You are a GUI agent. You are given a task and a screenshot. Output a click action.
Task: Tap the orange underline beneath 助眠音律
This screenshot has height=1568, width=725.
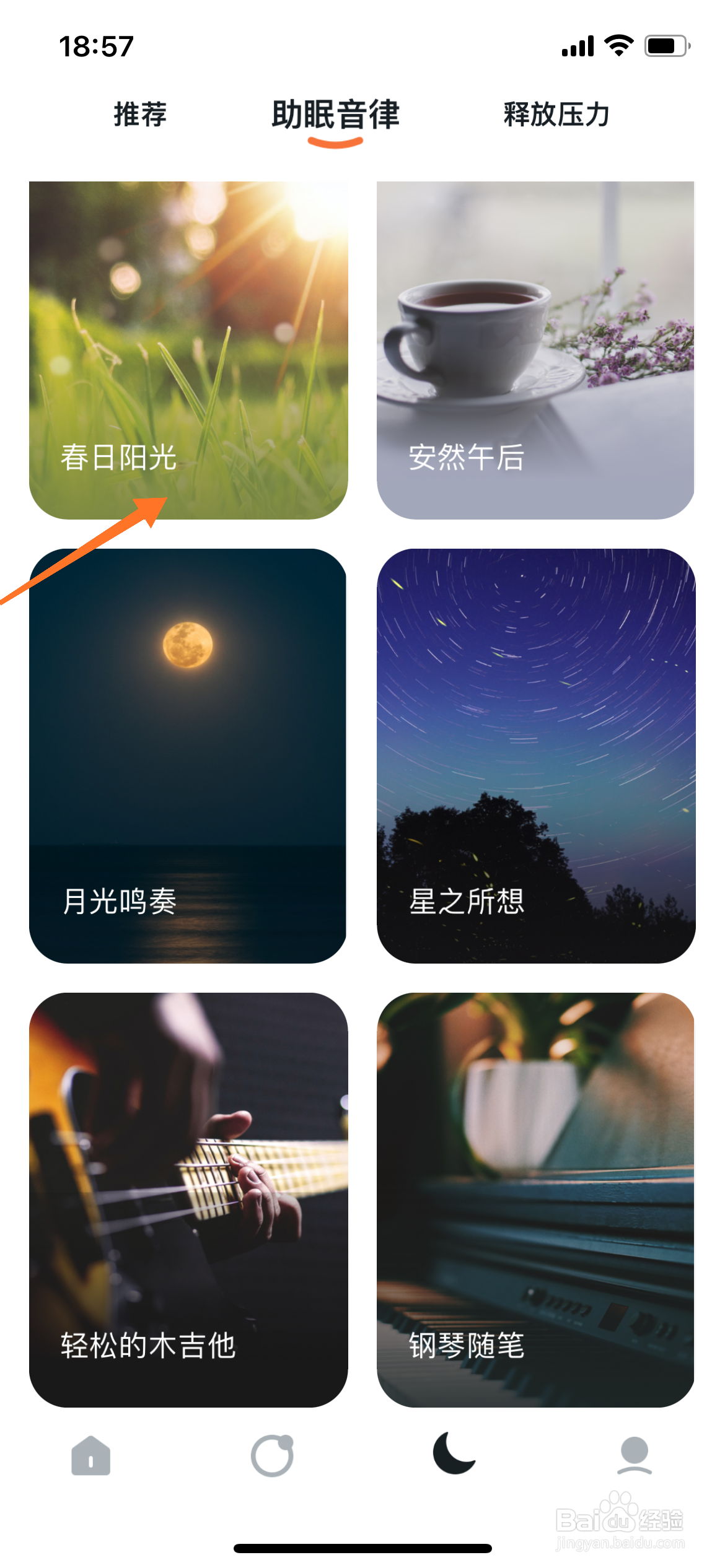[x=335, y=141]
